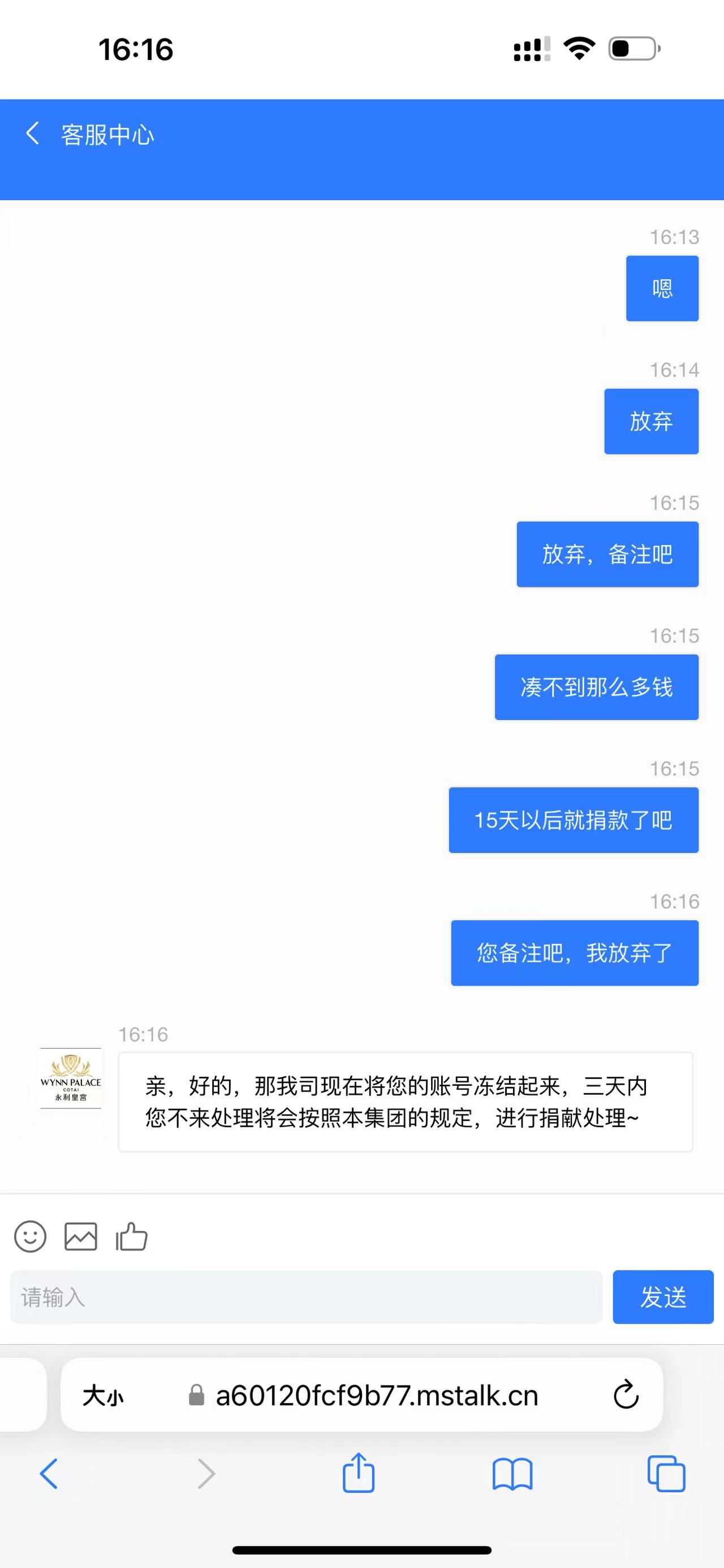Open the 大小 page settings menu
Viewport: 724px width, 1568px height.
pyautogui.click(x=103, y=1396)
